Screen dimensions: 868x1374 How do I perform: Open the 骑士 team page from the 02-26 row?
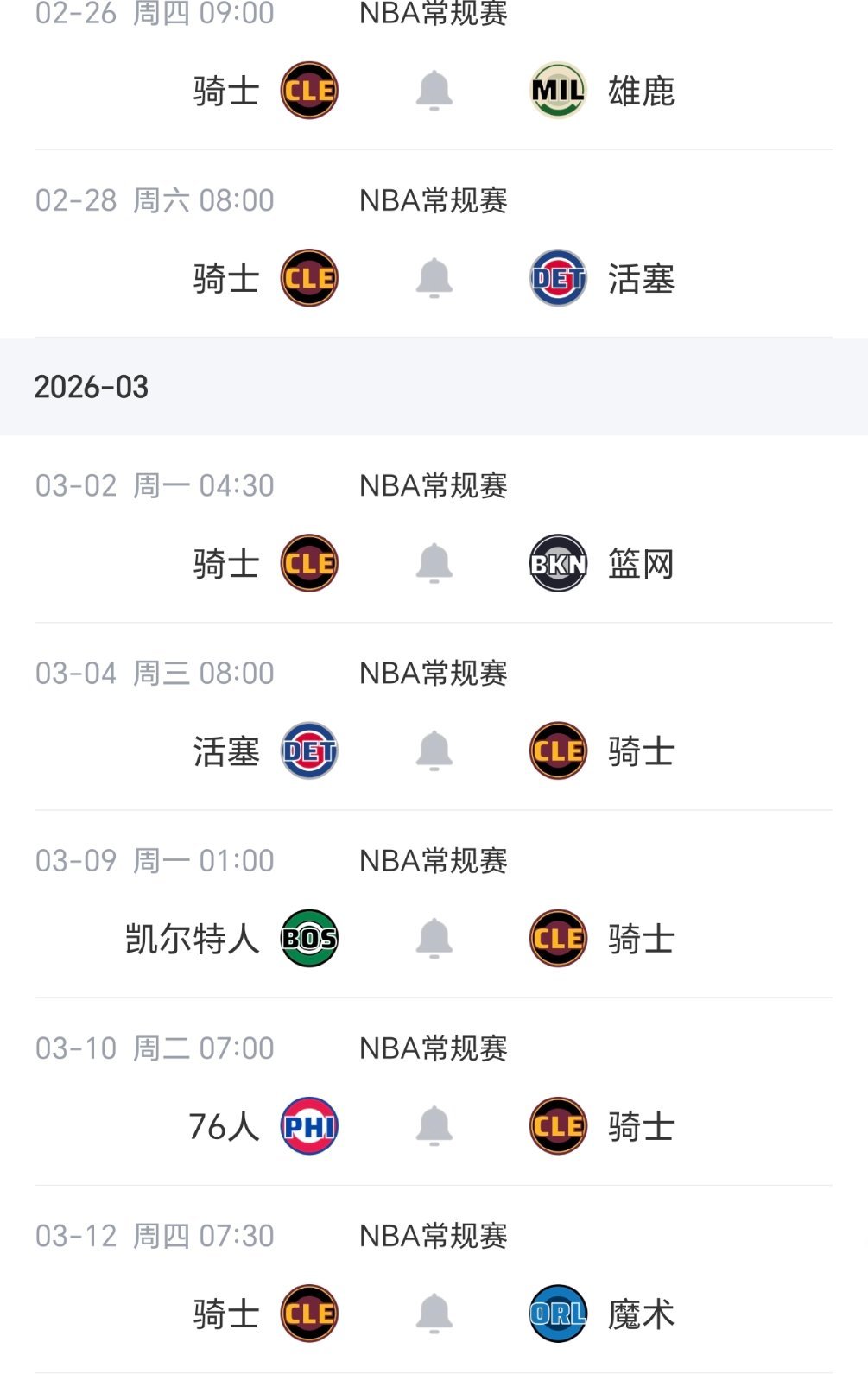226,89
